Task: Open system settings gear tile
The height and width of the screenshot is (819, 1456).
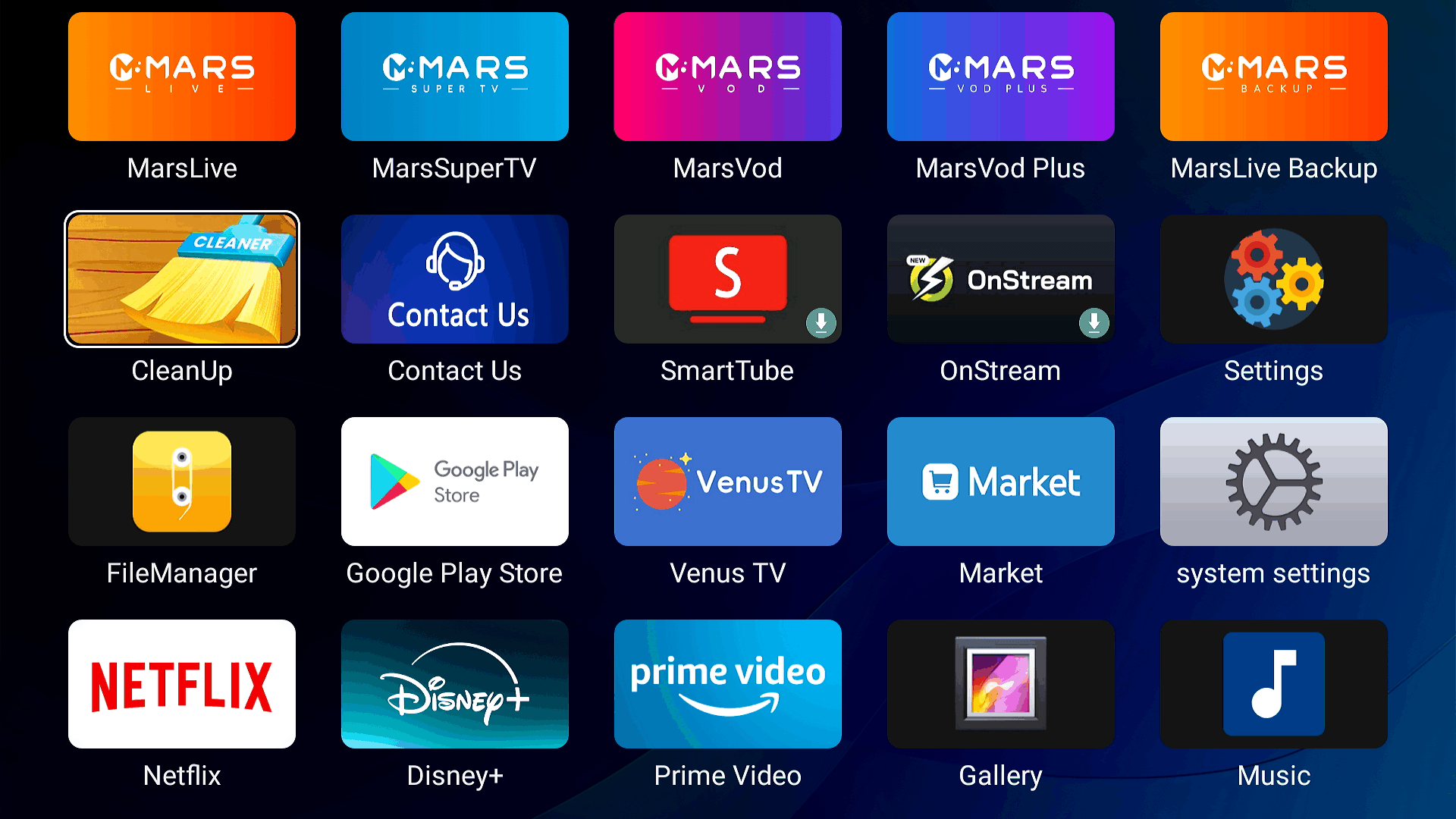Action: (x=1274, y=482)
